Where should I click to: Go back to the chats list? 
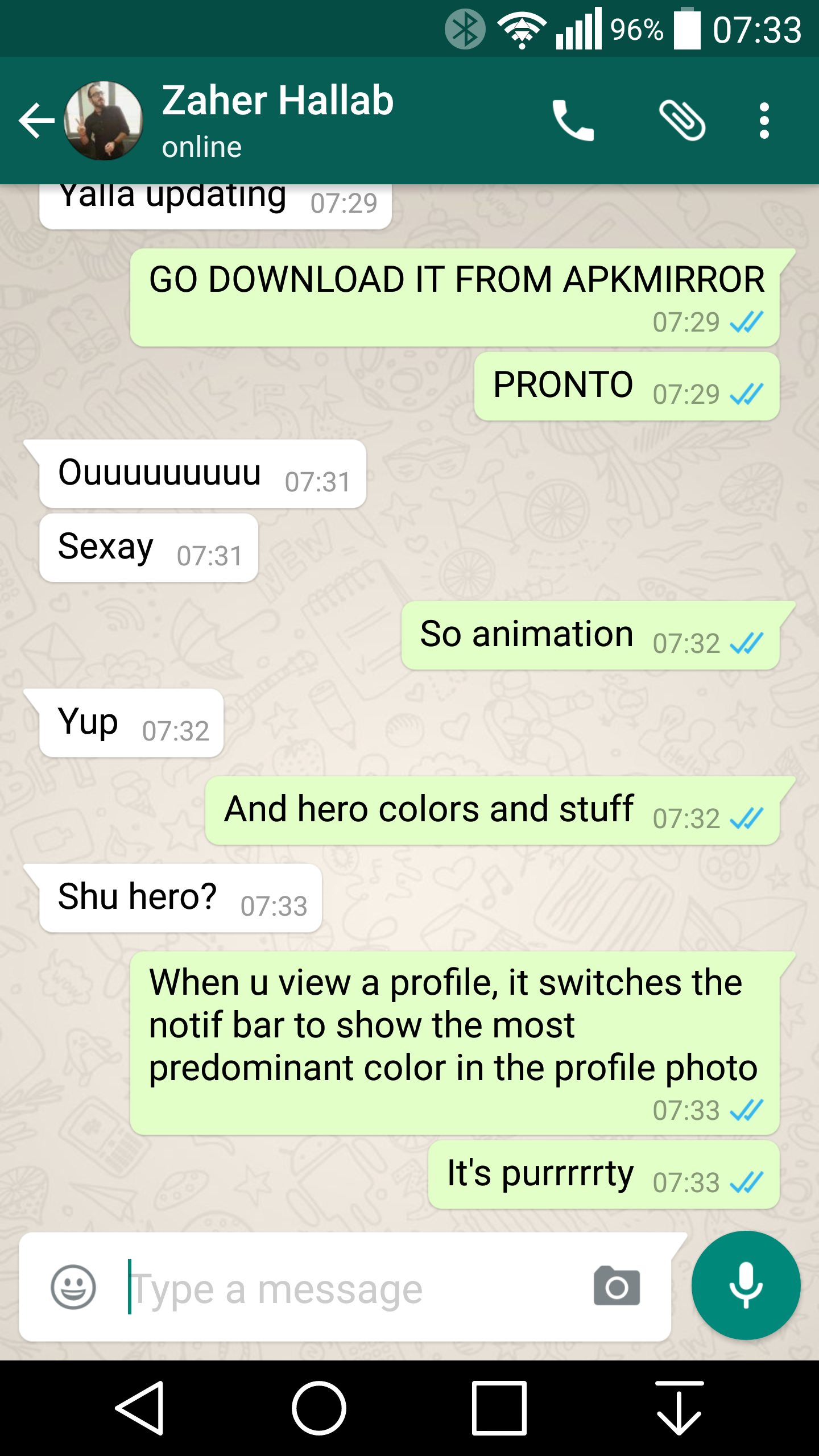(36, 121)
